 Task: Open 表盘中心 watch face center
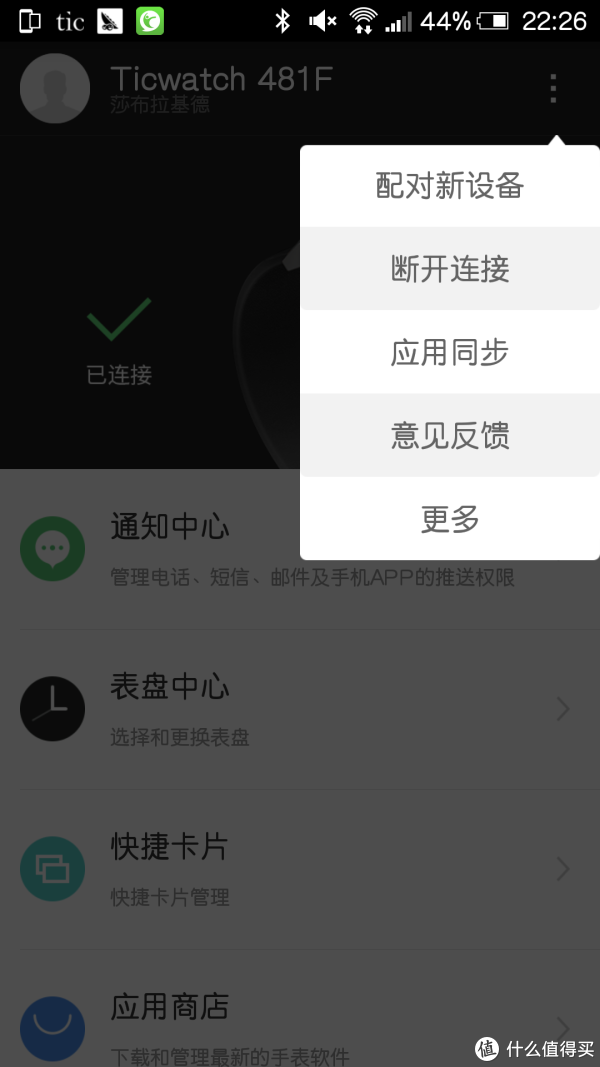[300, 710]
